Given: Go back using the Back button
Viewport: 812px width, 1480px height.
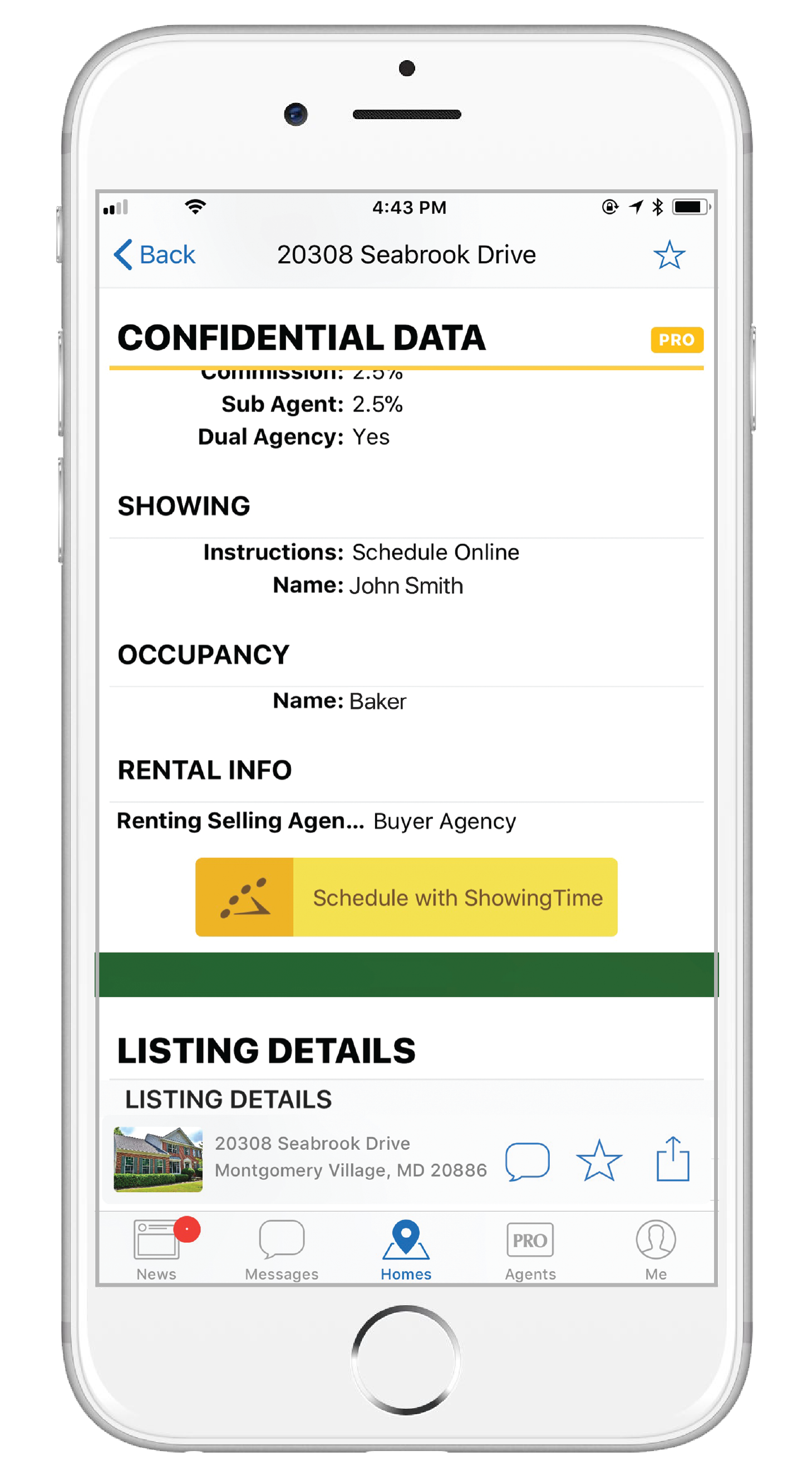Looking at the screenshot, I should click(155, 254).
